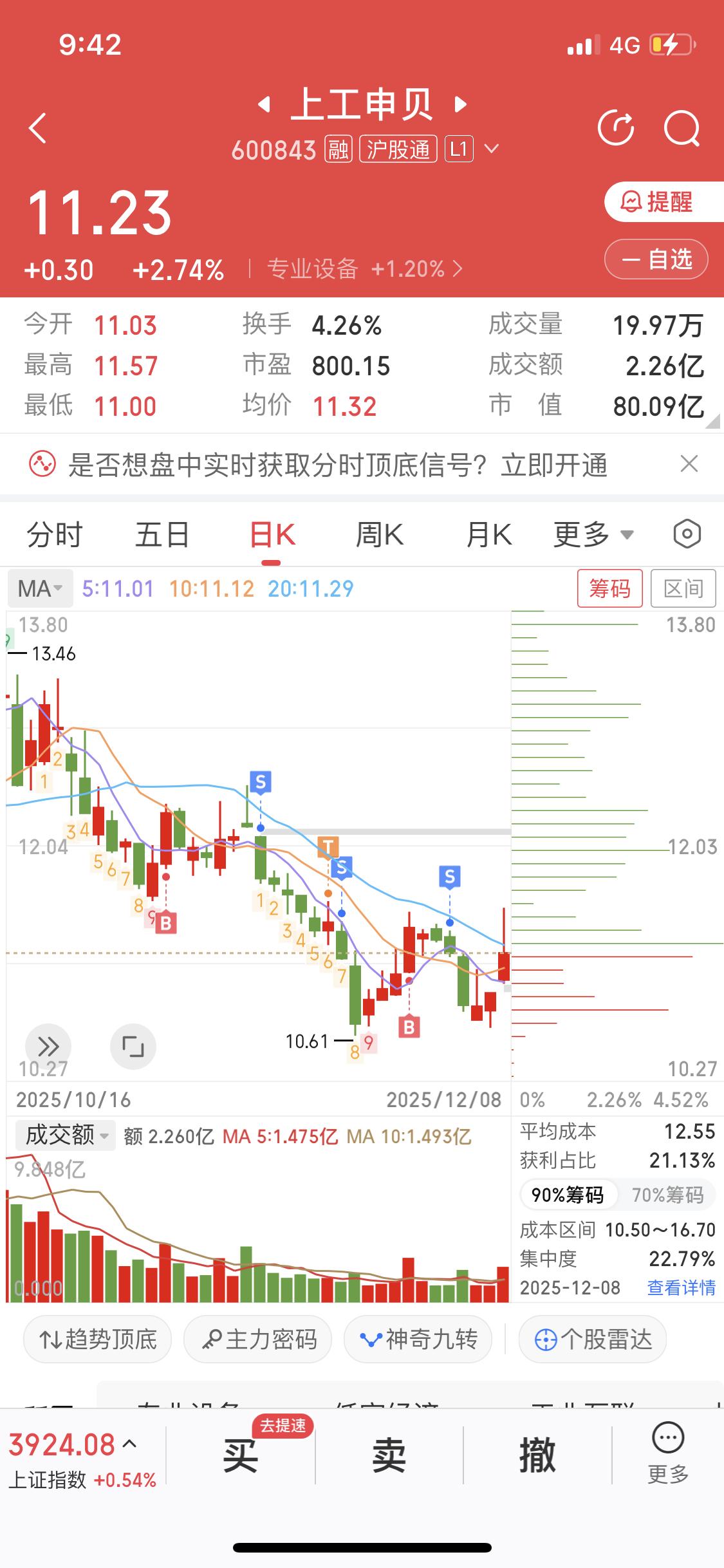Open search from the title bar
Screen dimensions: 724x1568
pos(683,127)
